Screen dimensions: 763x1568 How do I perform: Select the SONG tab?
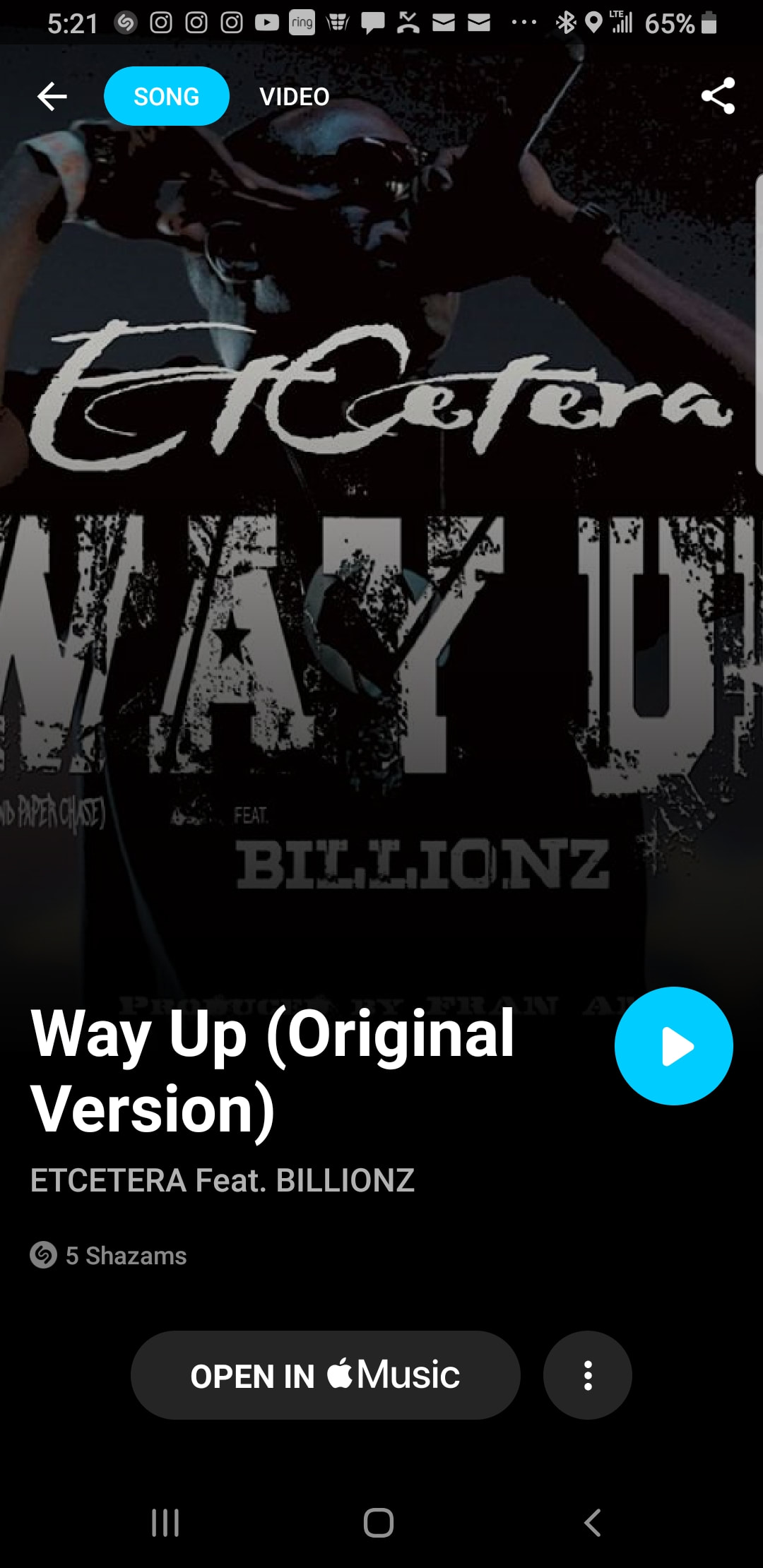[167, 96]
